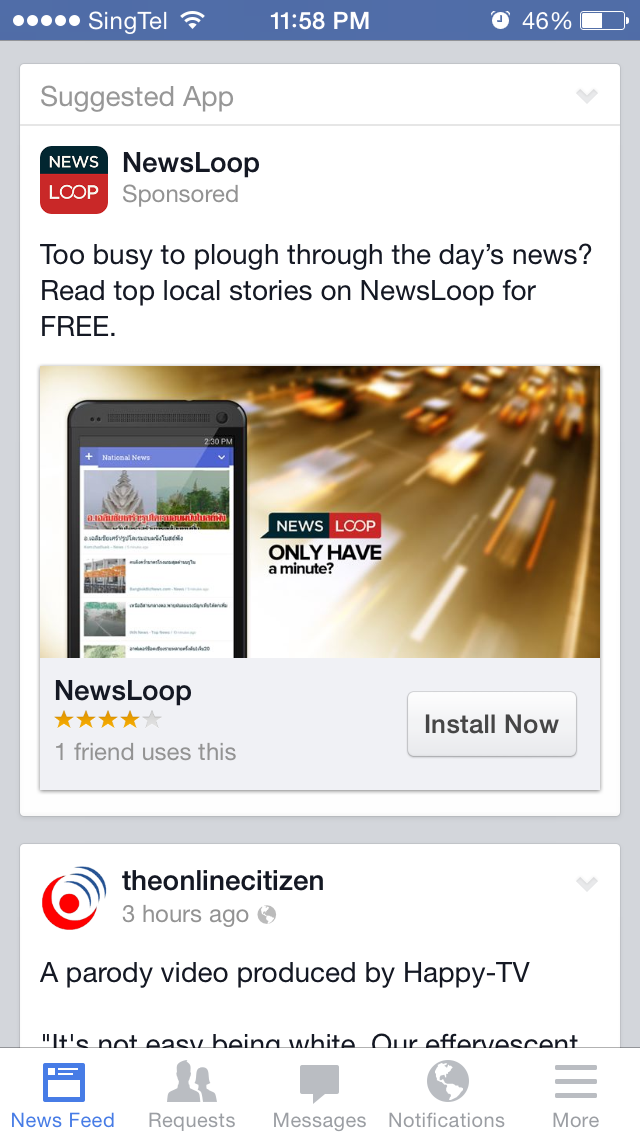Install the NewsLoop app now
The image size is (640, 1136).
491,724
